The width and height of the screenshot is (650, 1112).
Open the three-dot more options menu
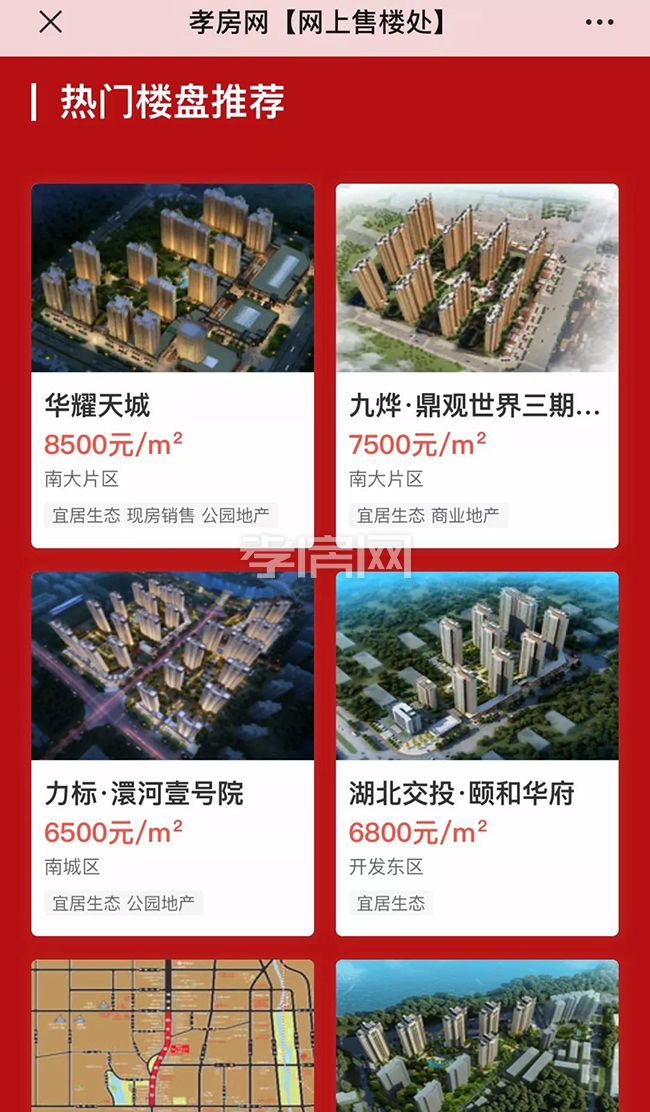point(600,22)
